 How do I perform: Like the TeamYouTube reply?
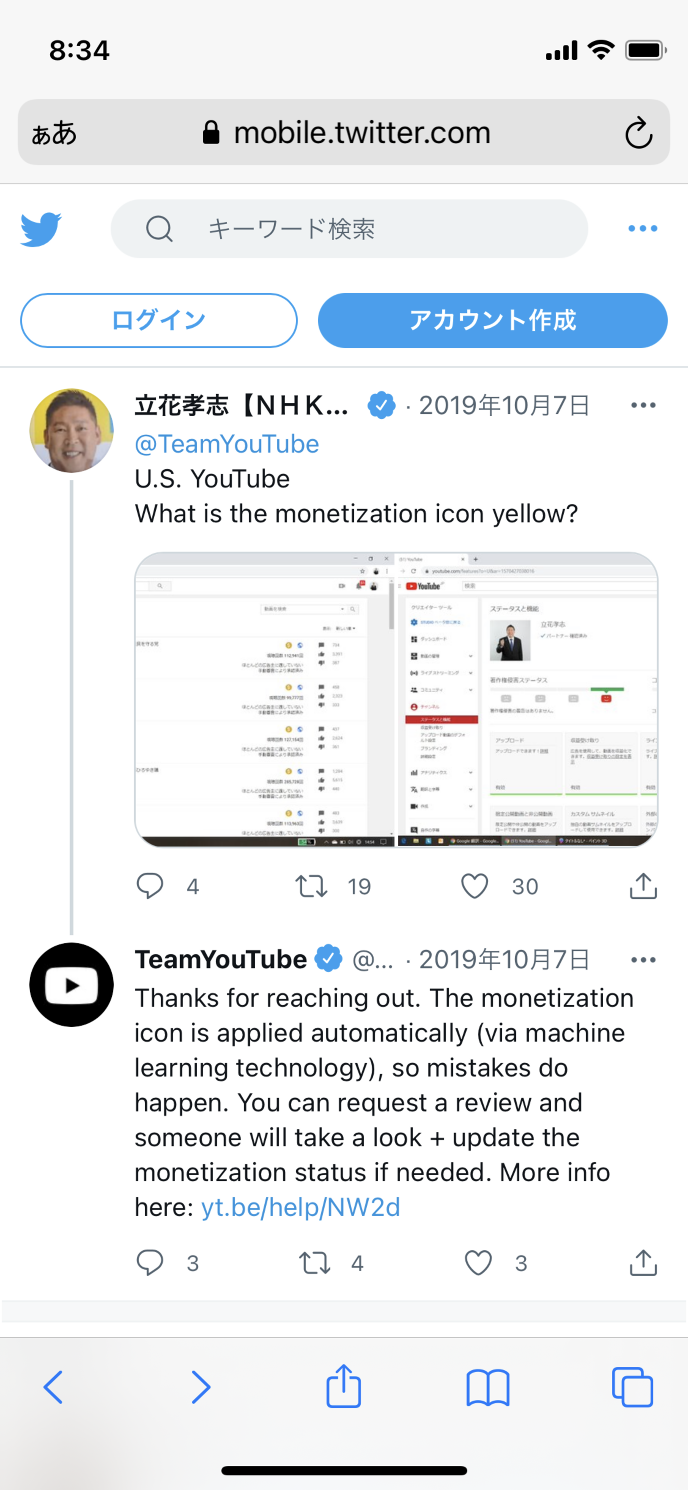[479, 1263]
